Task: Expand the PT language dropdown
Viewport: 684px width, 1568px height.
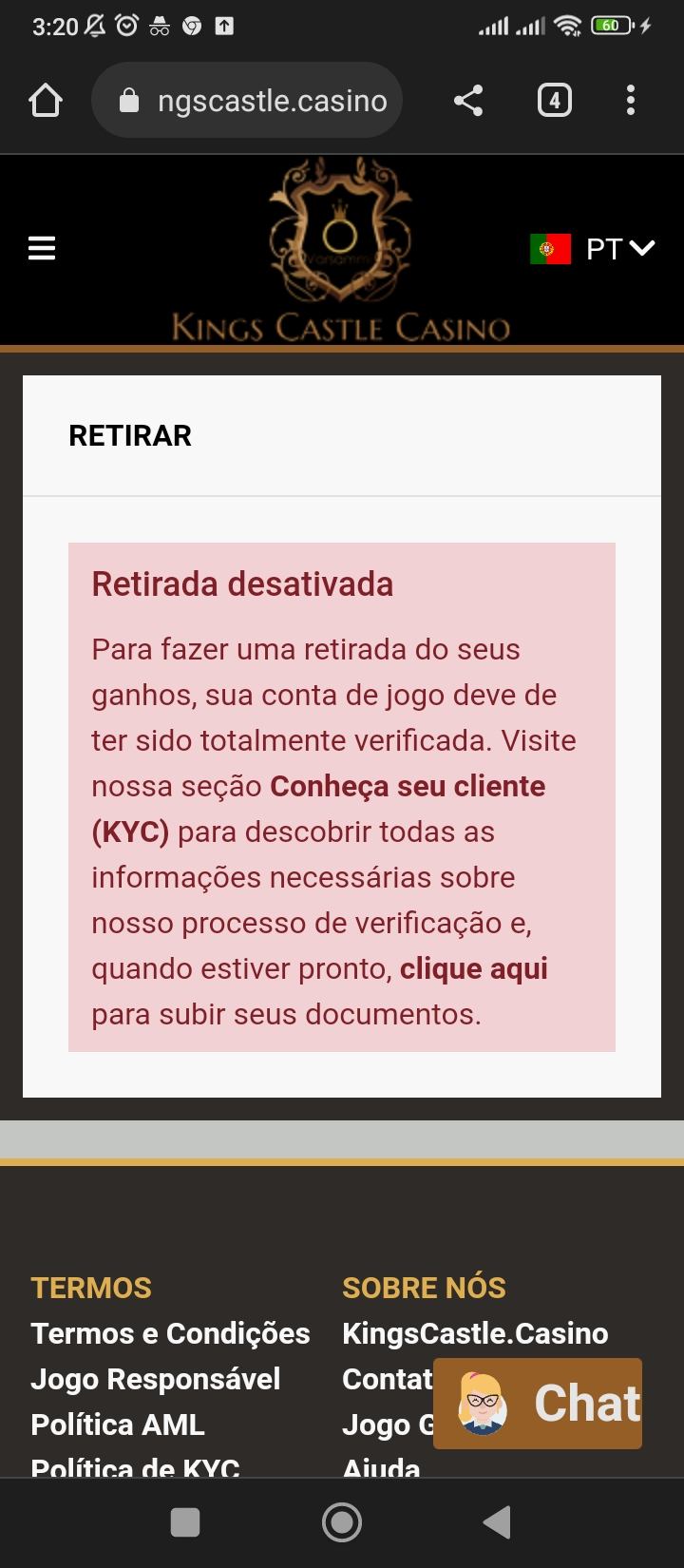Action: point(609,248)
